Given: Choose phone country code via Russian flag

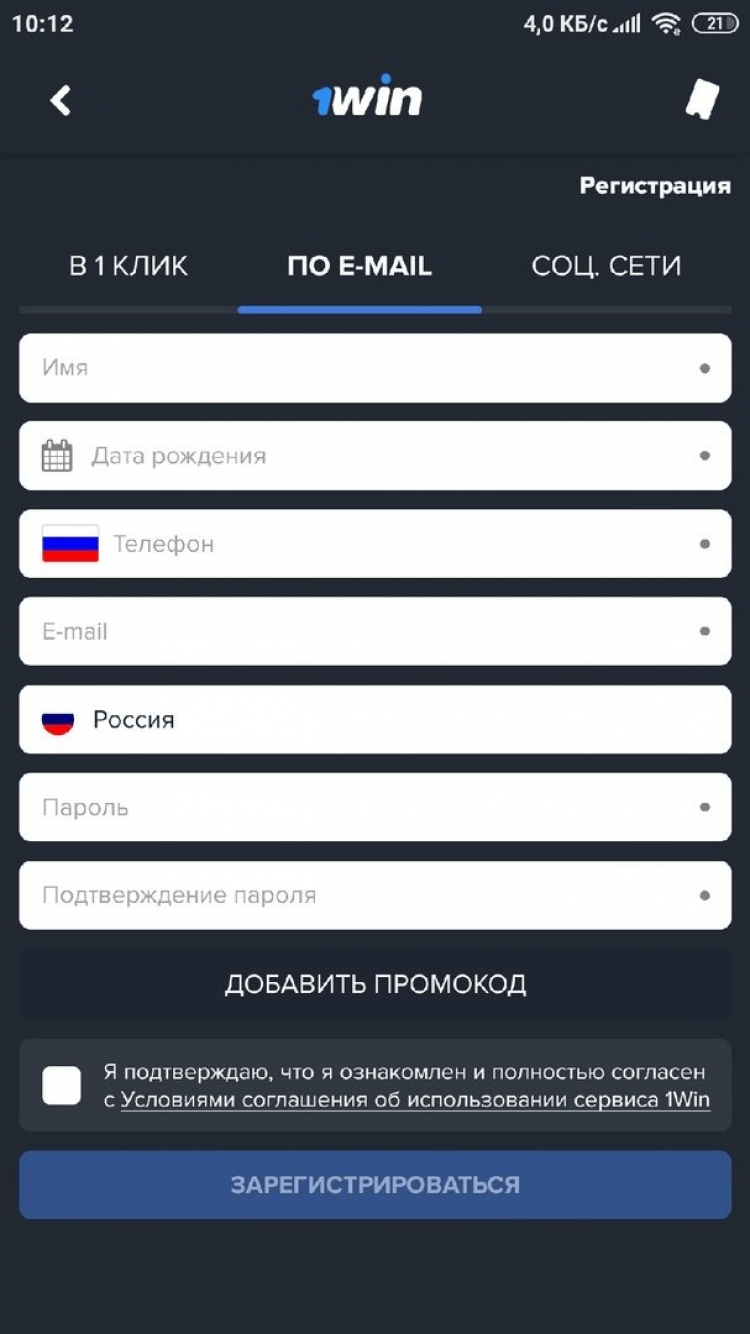Looking at the screenshot, I should click(70, 544).
